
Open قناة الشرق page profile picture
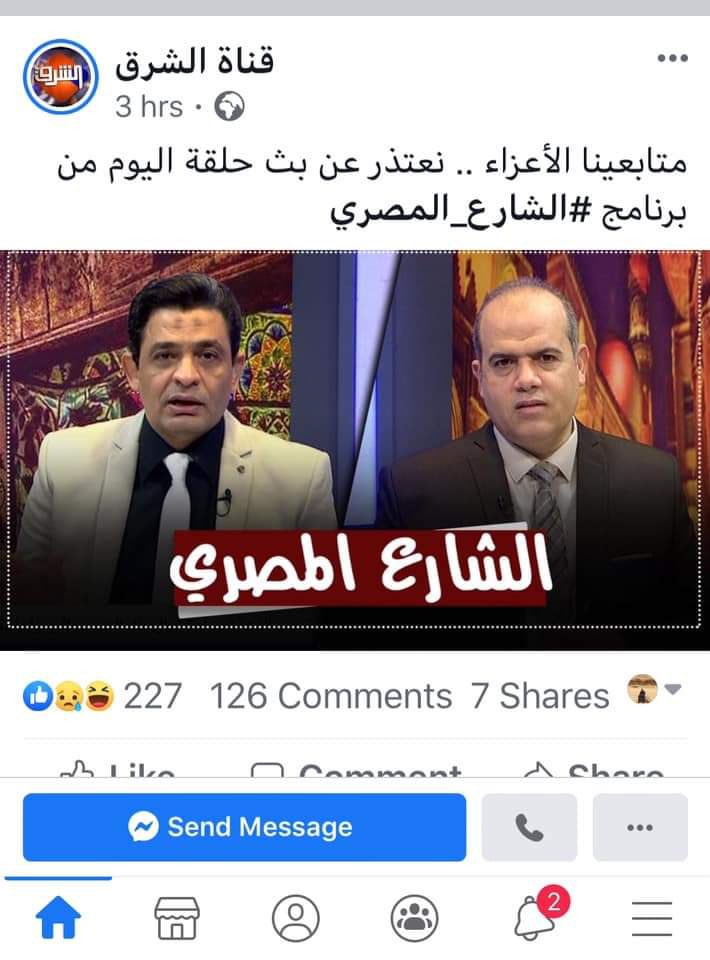coord(58,76)
